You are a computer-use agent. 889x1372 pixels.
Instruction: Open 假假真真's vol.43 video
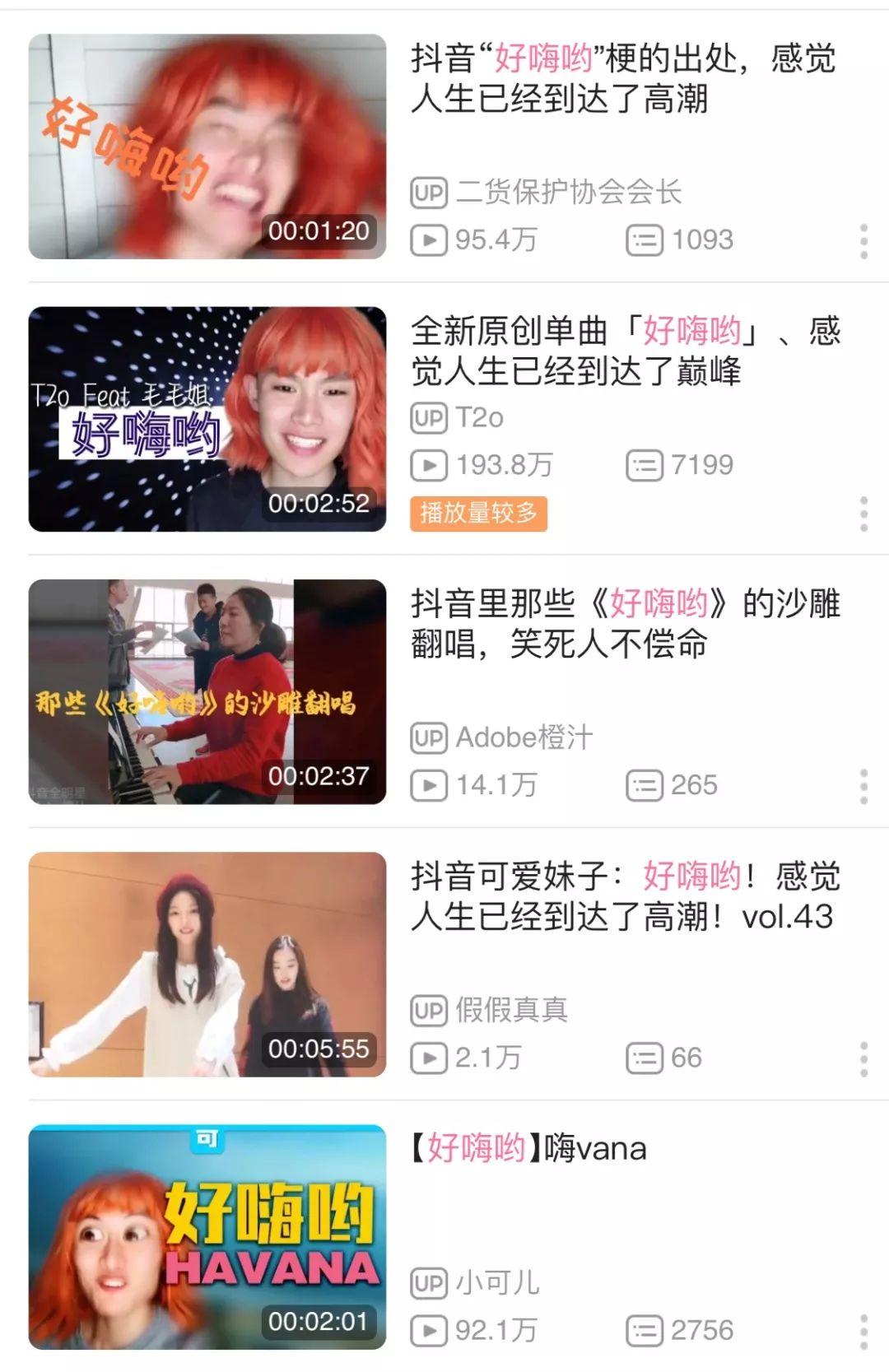(x=207, y=964)
